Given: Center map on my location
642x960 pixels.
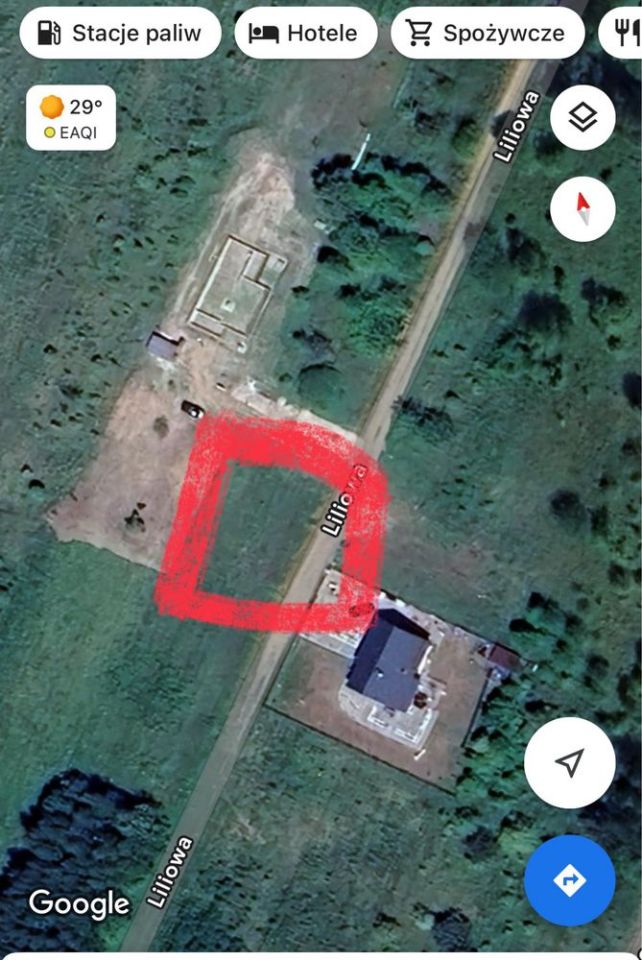Looking at the screenshot, I should click(569, 763).
